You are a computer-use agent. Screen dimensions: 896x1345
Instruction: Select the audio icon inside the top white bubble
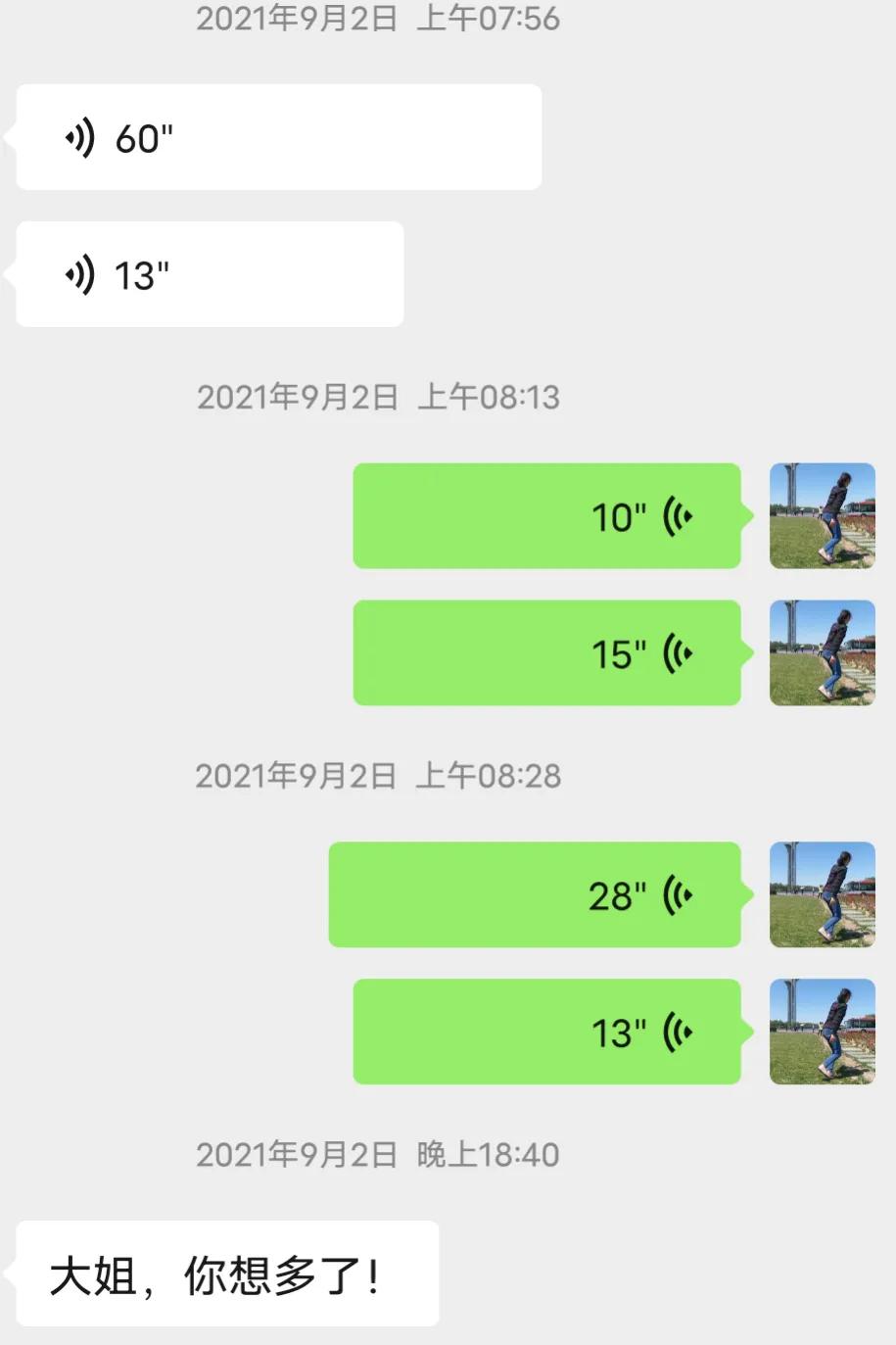81,136
